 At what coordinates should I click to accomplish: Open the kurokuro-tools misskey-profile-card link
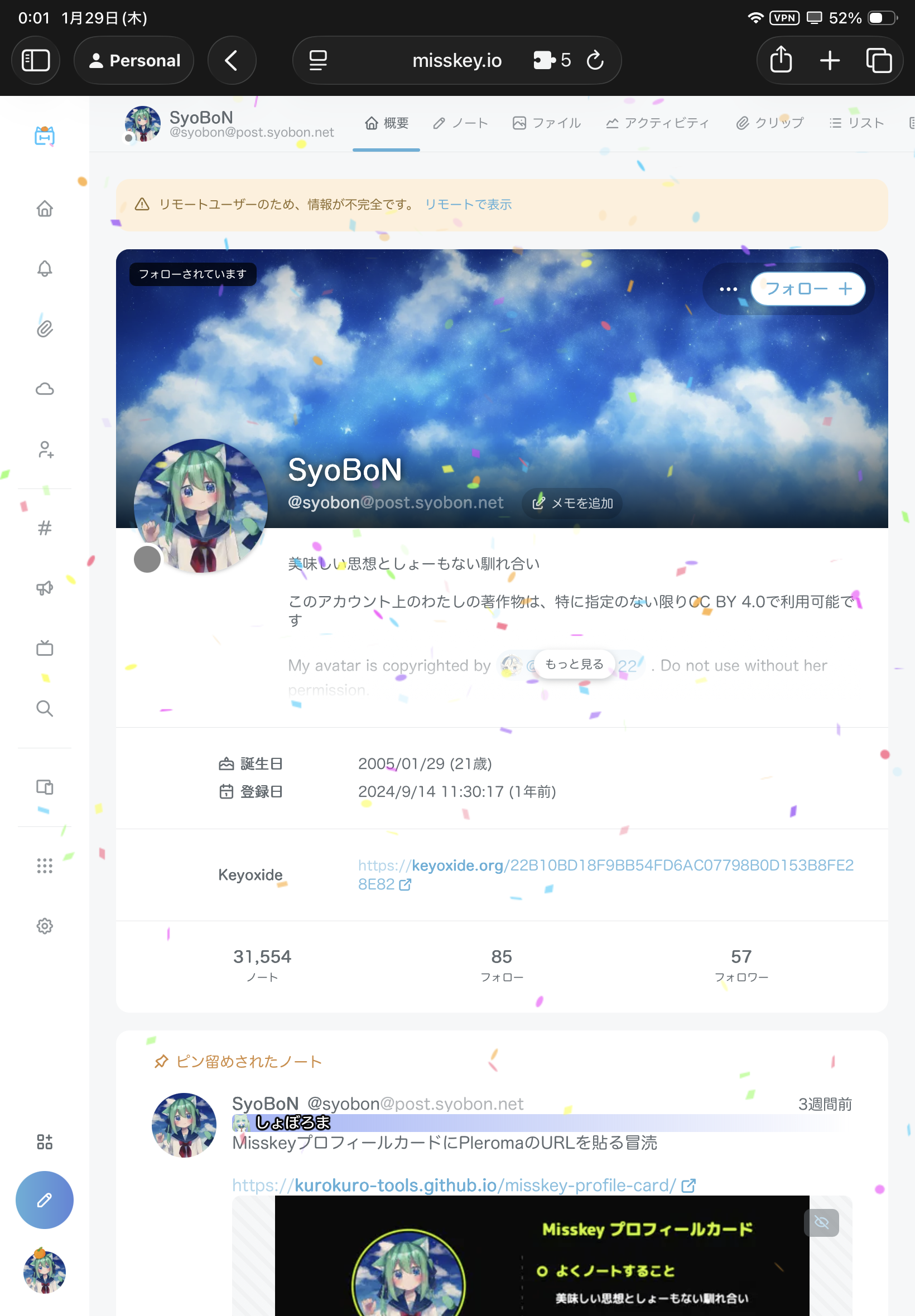[463, 1185]
